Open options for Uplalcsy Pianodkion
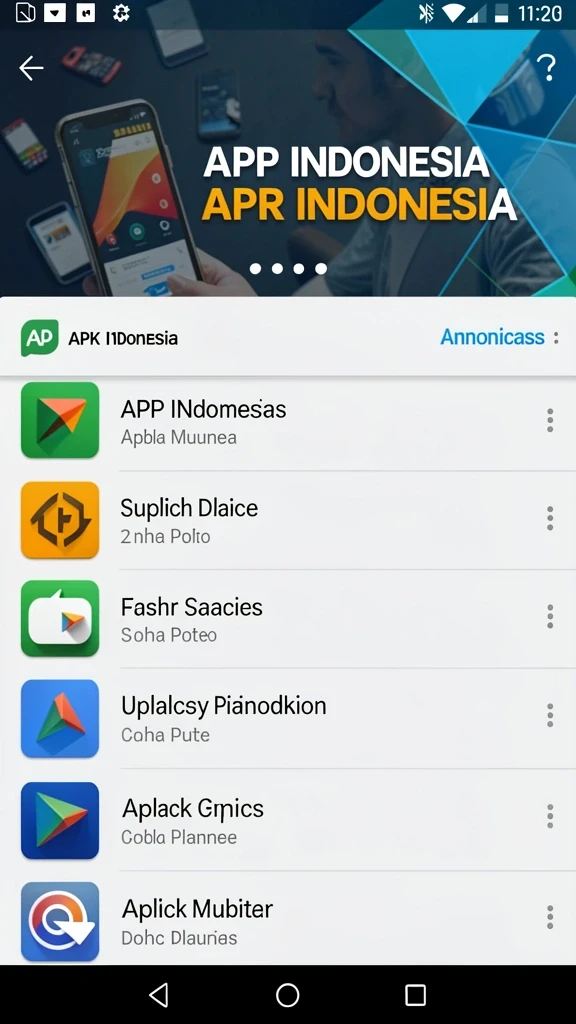Image resolution: width=576 pixels, height=1024 pixels. 550,716
